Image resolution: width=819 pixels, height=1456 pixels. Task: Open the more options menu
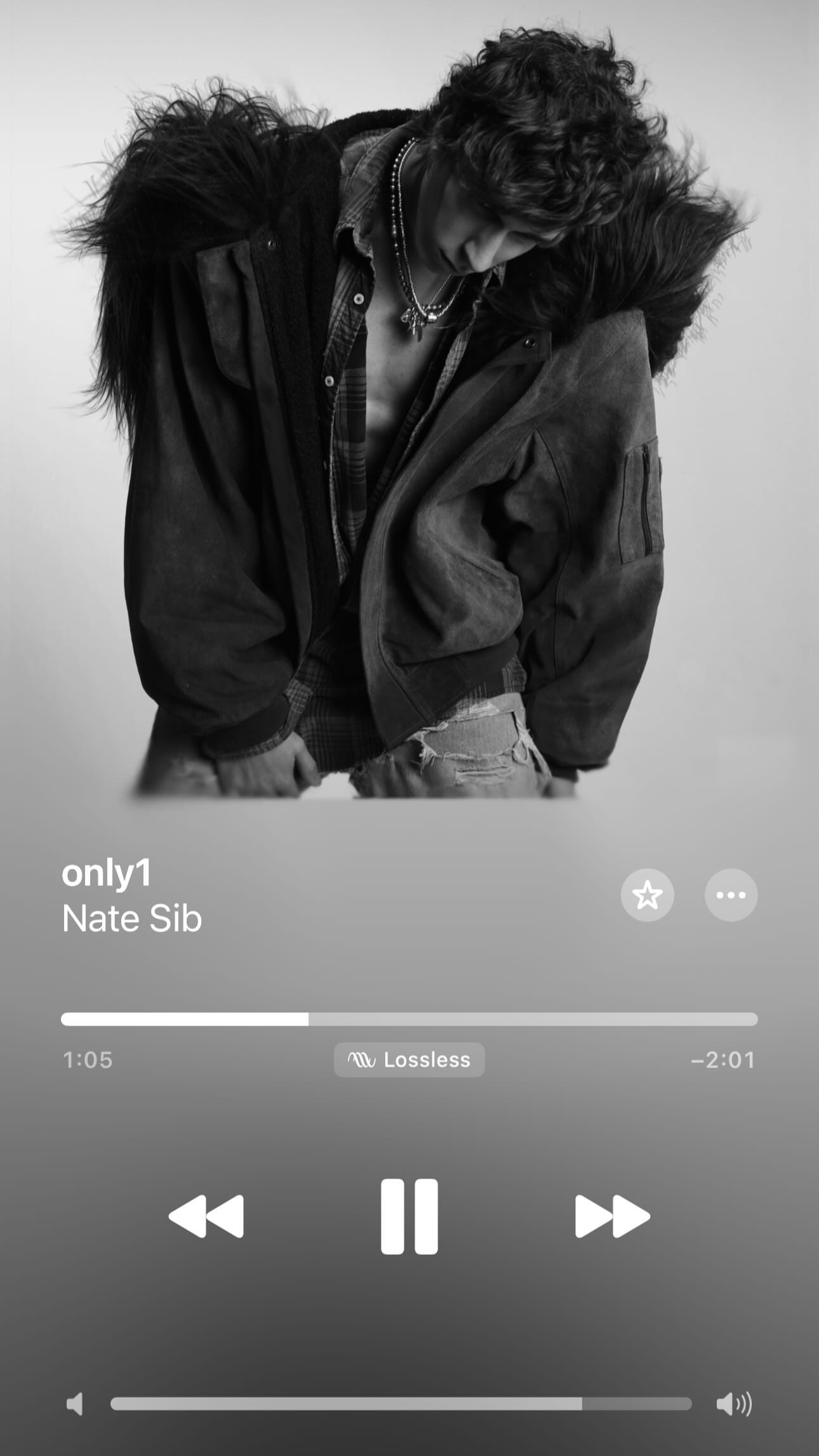[x=731, y=895]
